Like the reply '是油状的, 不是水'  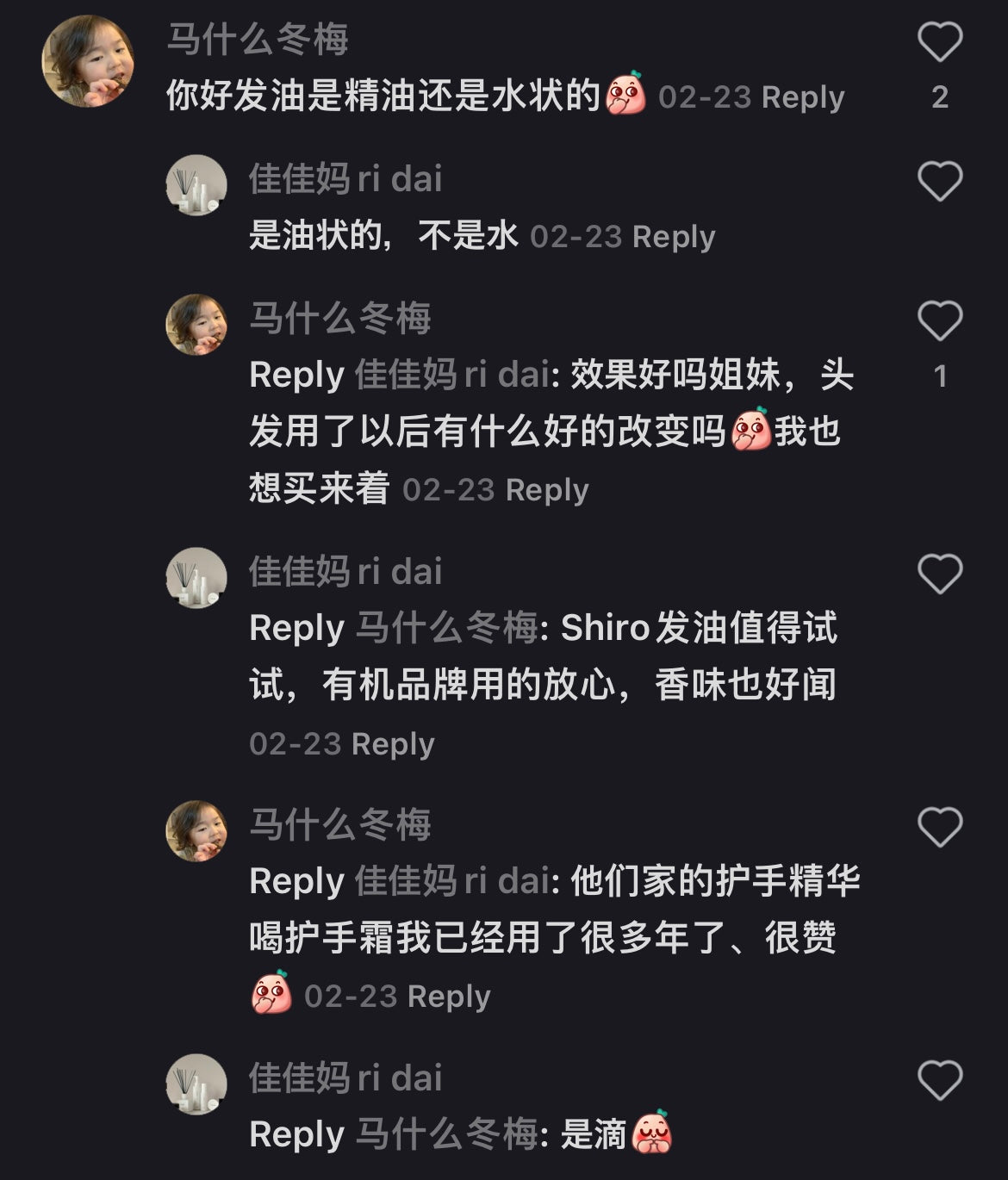[x=939, y=182]
